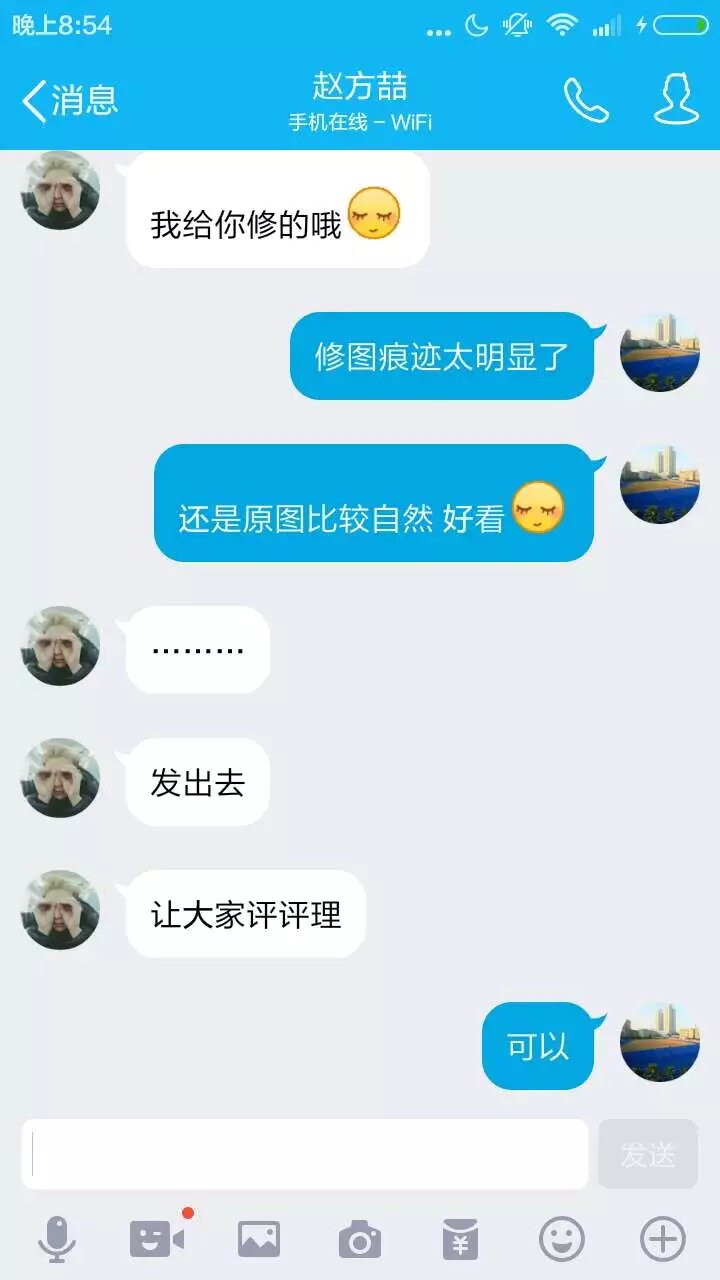Screen dimensions: 720x1280
Task: Open the video chat option
Action: pyautogui.click(x=157, y=1240)
